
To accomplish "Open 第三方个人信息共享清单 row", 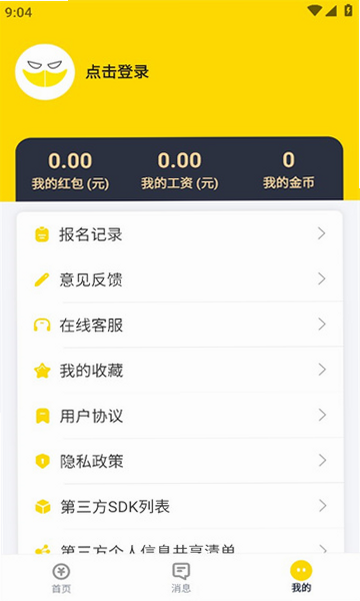I will pyautogui.click(x=179, y=542).
